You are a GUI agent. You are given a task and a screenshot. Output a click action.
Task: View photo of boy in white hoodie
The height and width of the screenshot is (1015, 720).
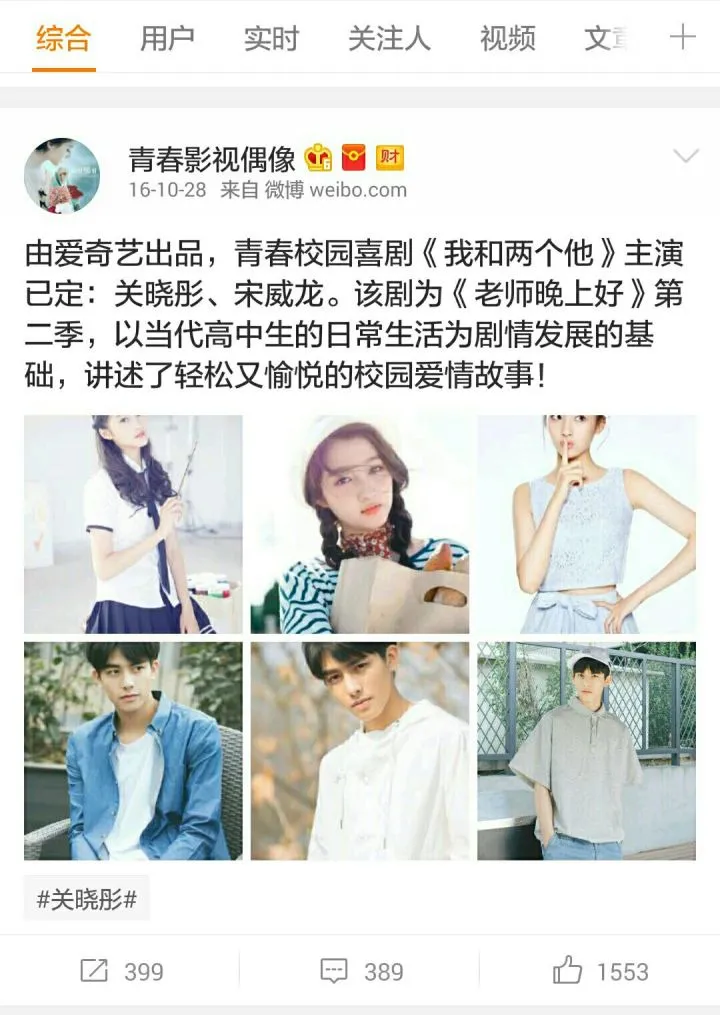click(360, 751)
